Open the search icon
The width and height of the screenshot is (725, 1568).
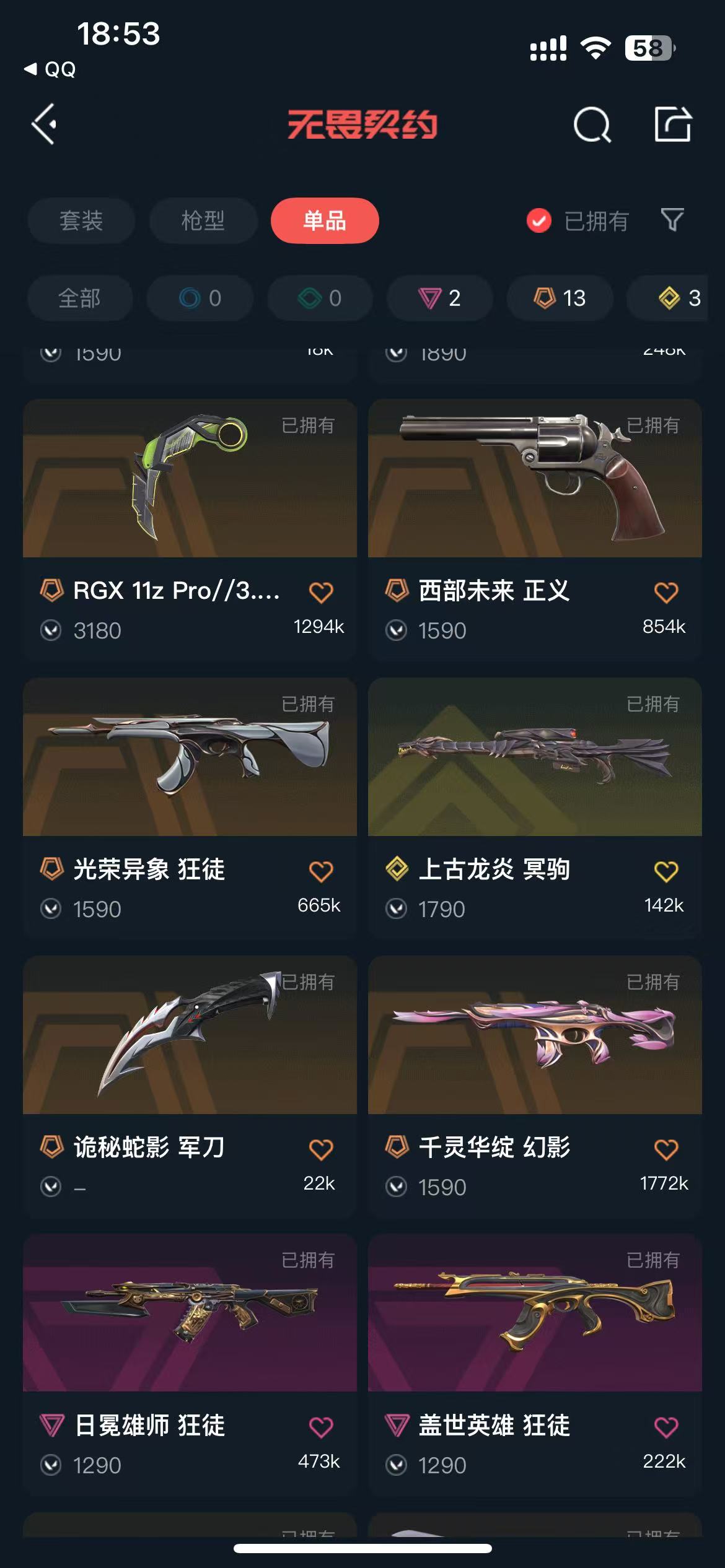[592, 124]
